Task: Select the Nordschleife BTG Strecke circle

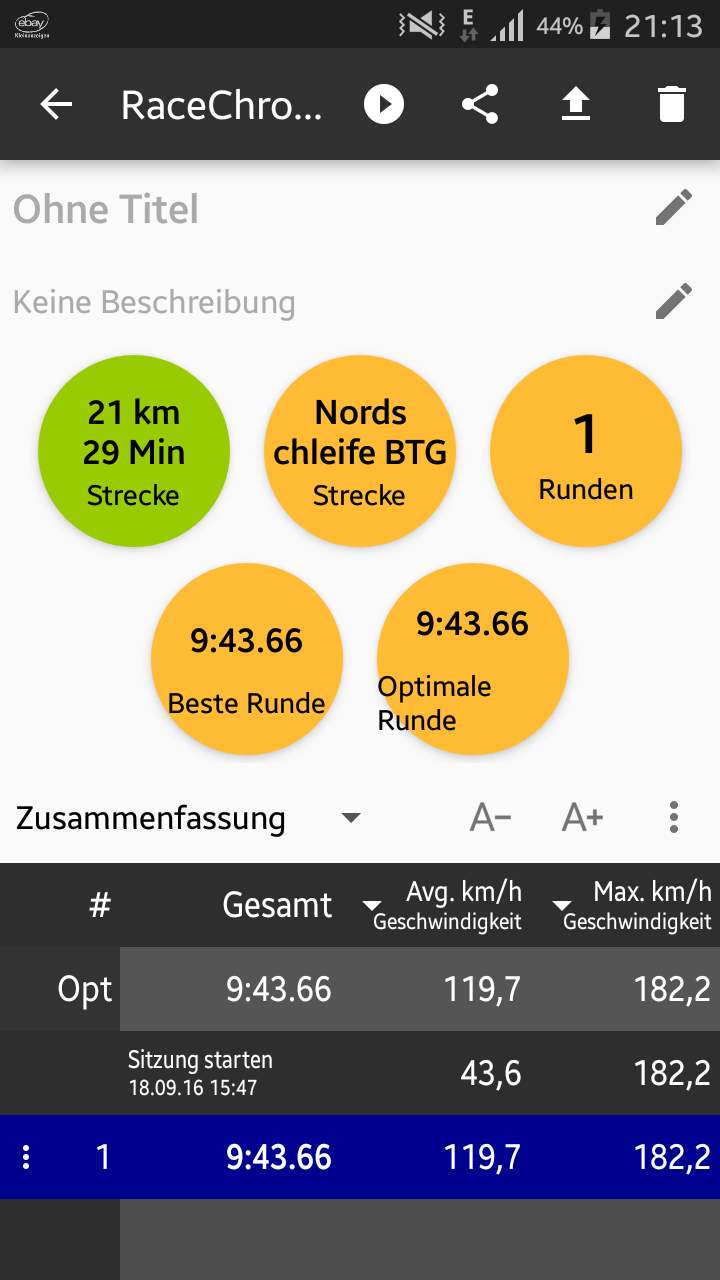Action: (x=360, y=450)
